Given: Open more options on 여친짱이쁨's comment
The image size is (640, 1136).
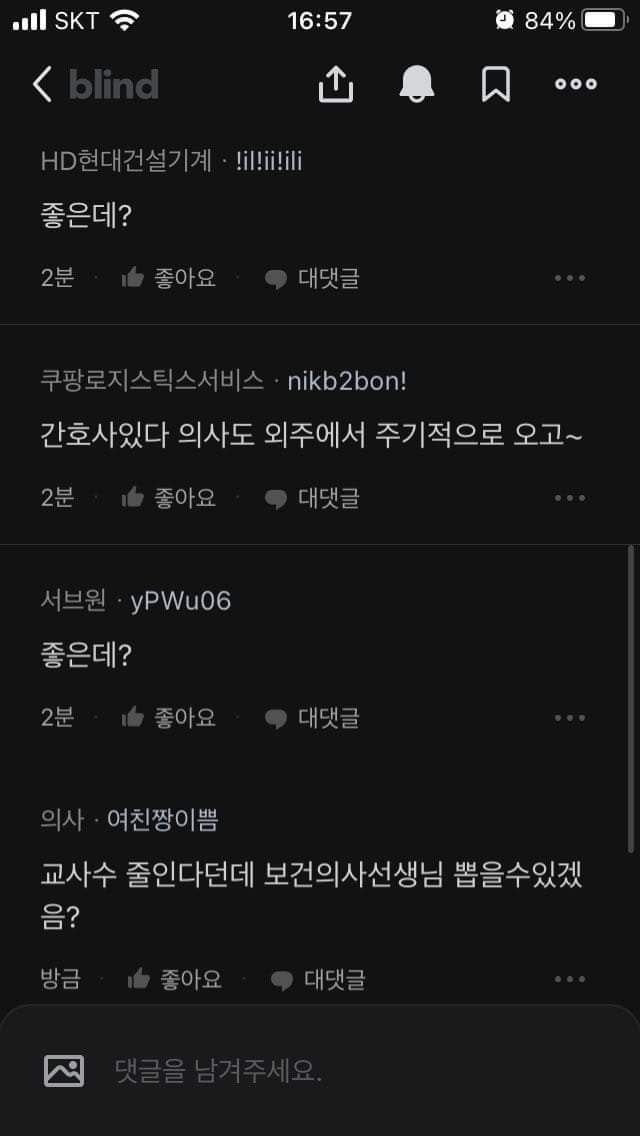Looking at the screenshot, I should point(570,979).
